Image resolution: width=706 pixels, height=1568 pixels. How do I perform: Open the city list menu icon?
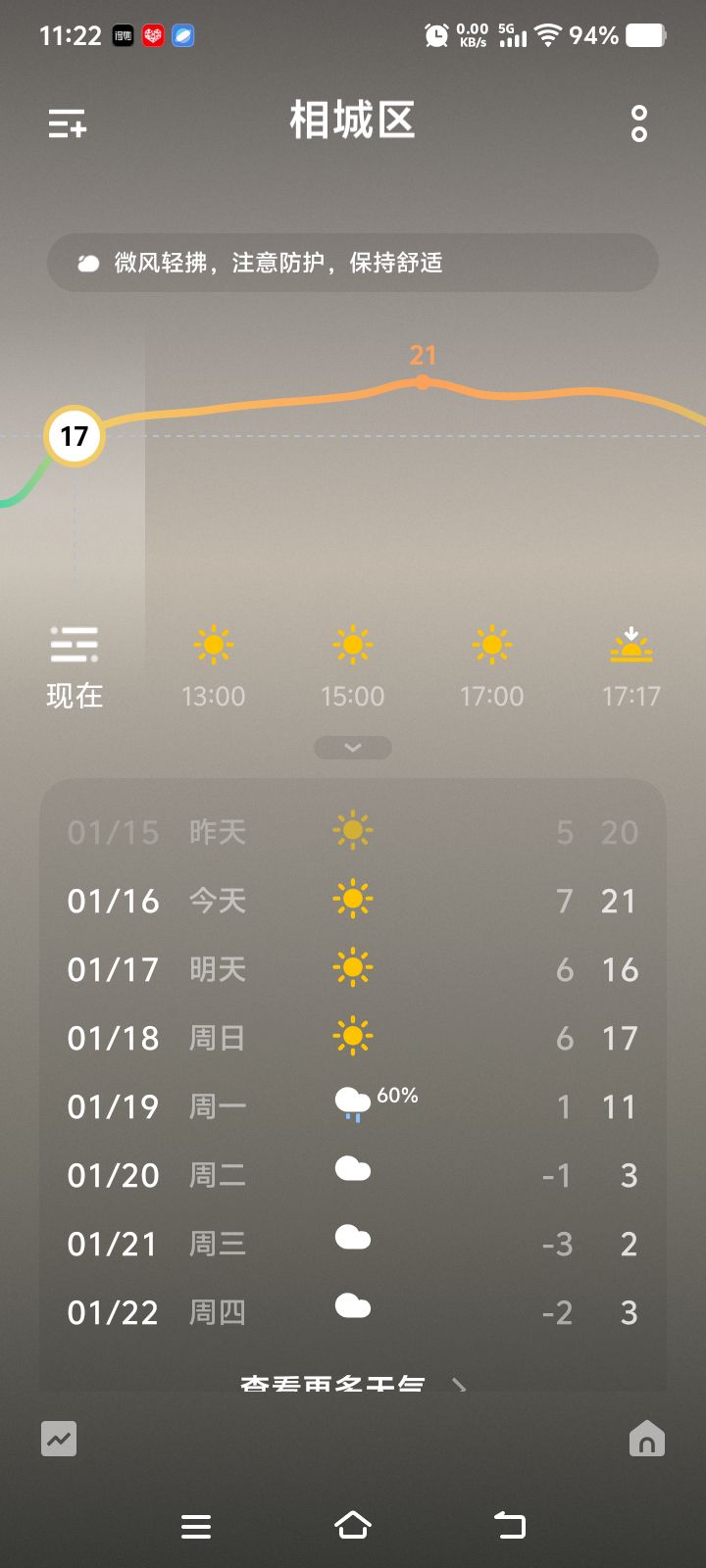click(68, 124)
